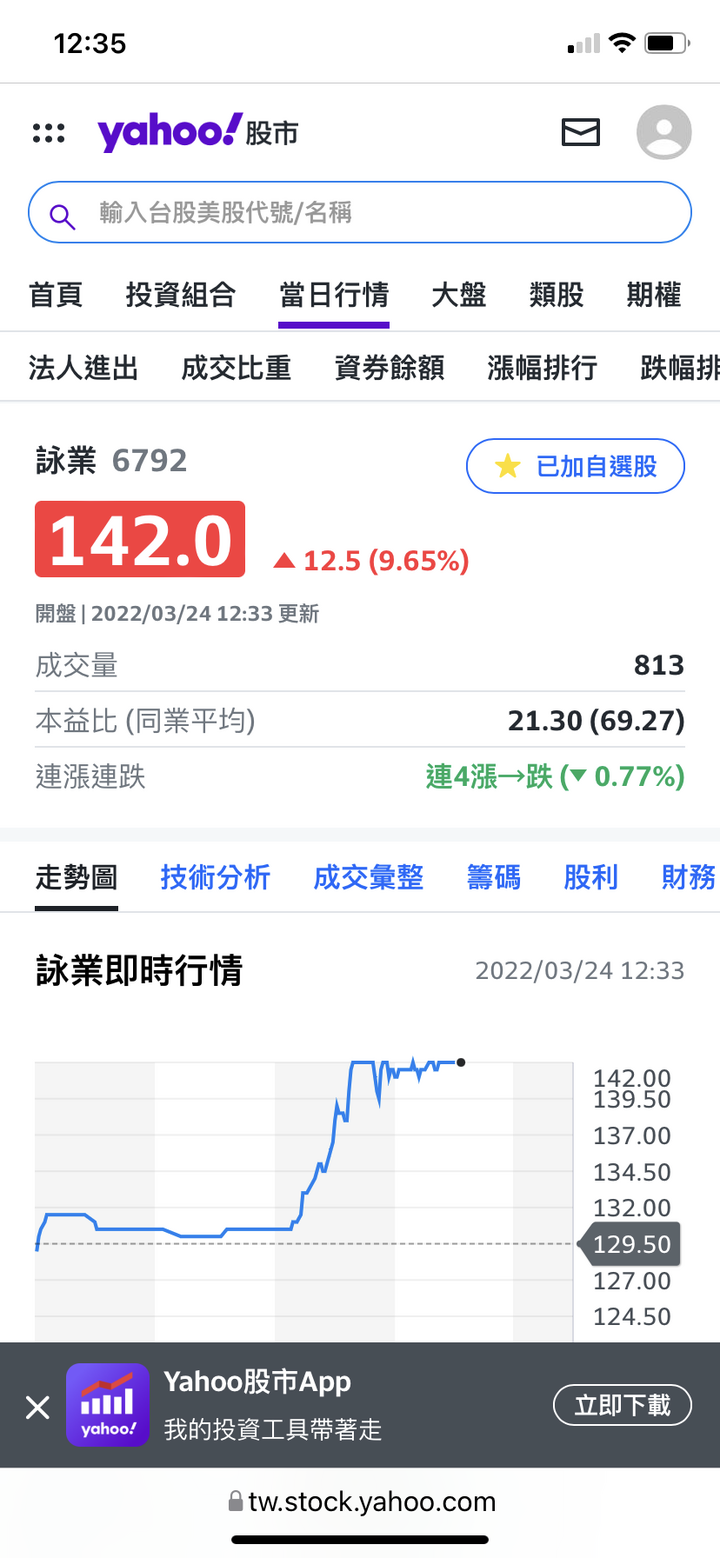Screen dimensions: 720x1558
Task: Go to the 大盤 tab
Action: click(459, 295)
